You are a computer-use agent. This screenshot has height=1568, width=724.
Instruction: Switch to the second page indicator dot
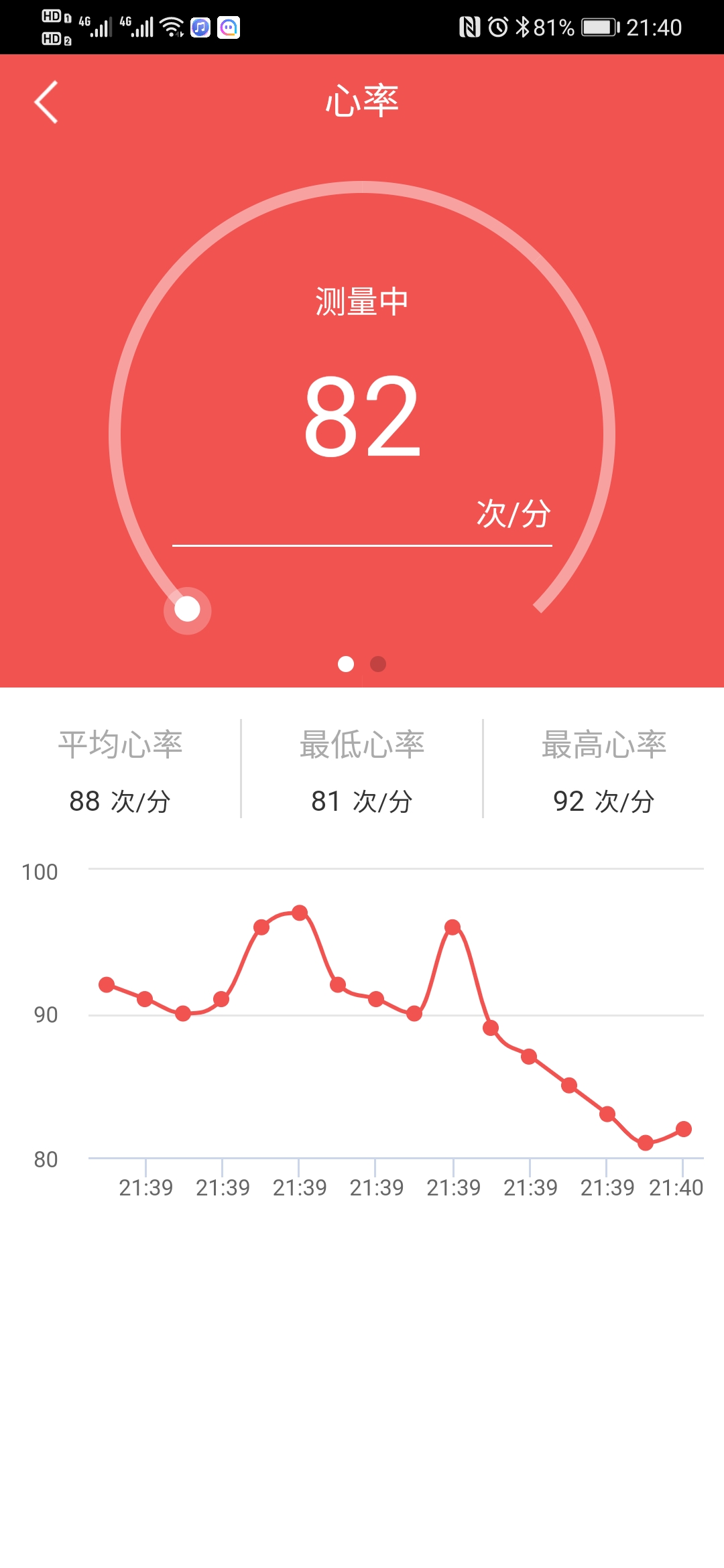click(378, 664)
